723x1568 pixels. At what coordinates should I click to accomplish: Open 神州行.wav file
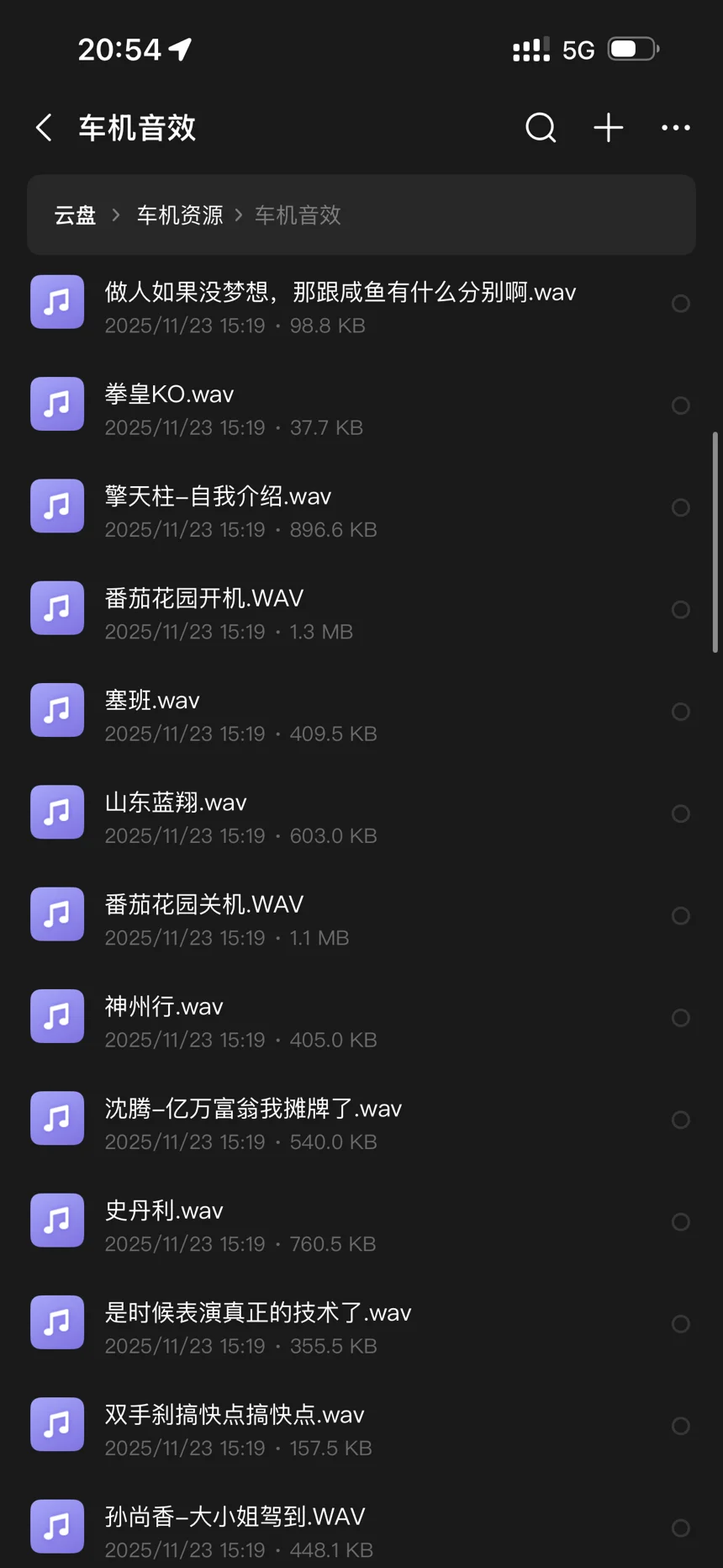tap(361, 1018)
